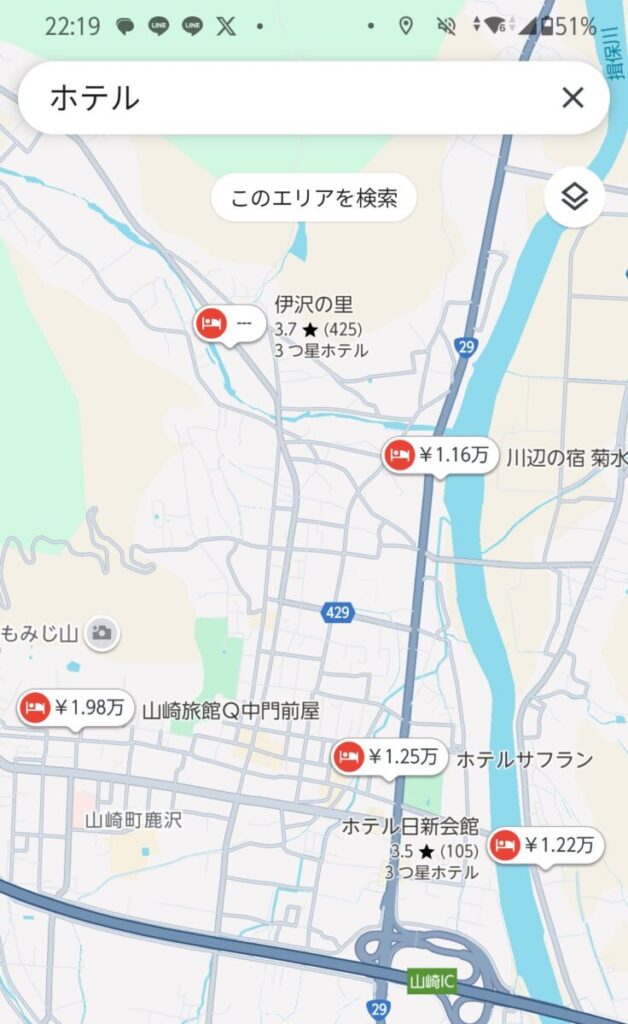
Task: Open the もみじ山 photo spot marker
Action: (102, 633)
